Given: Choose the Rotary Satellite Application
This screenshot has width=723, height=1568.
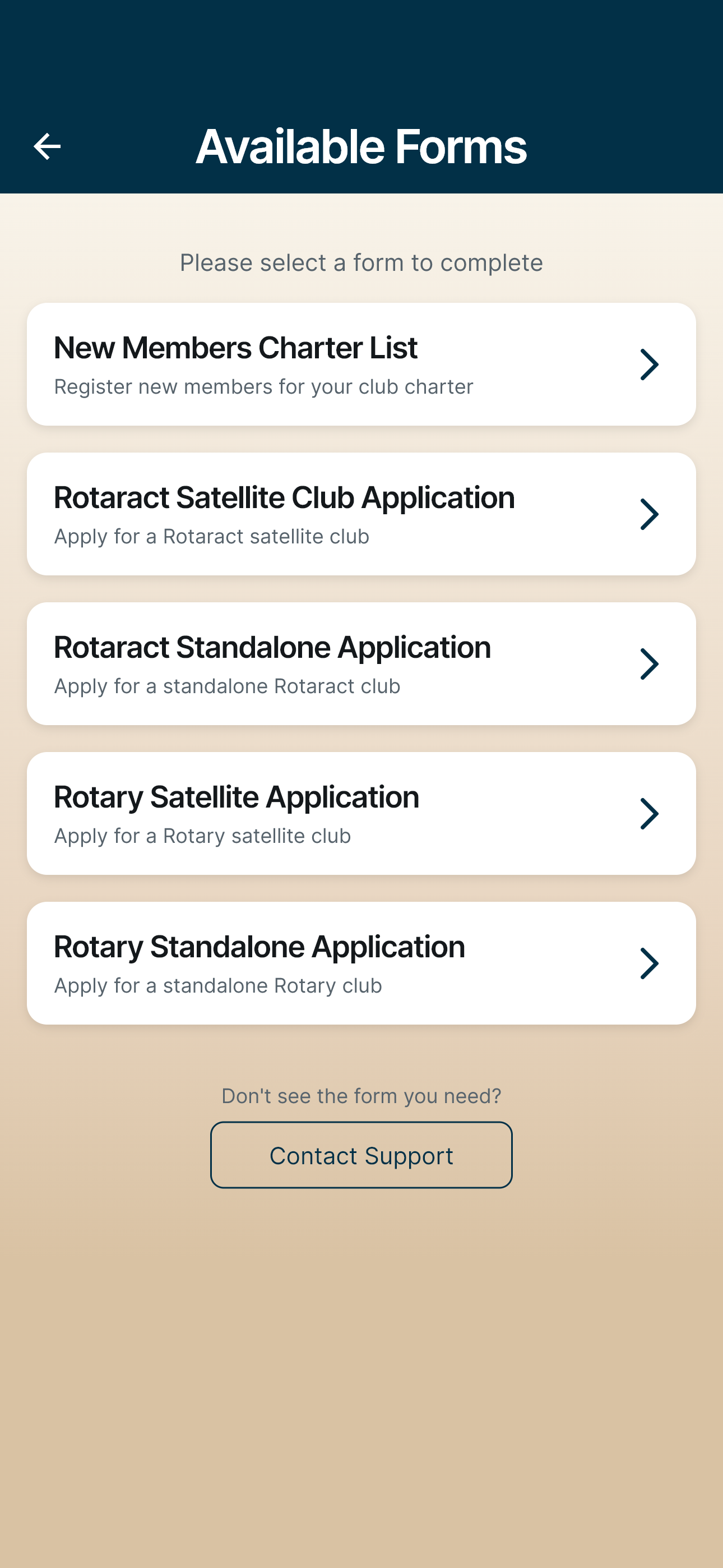Looking at the screenshot, I should (361, 813).
